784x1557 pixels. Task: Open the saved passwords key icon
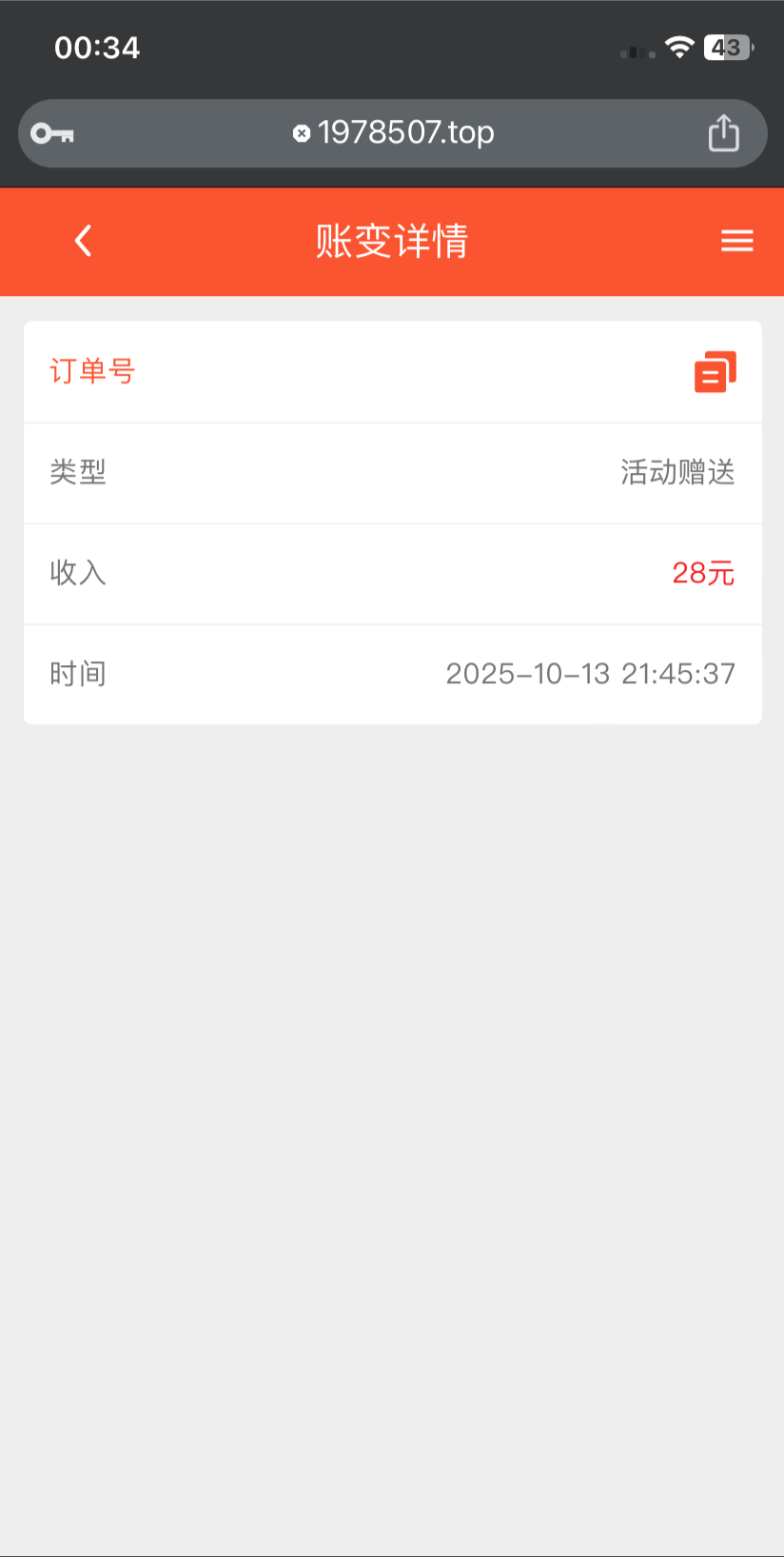pyautogui.click(x=53, y=133)
